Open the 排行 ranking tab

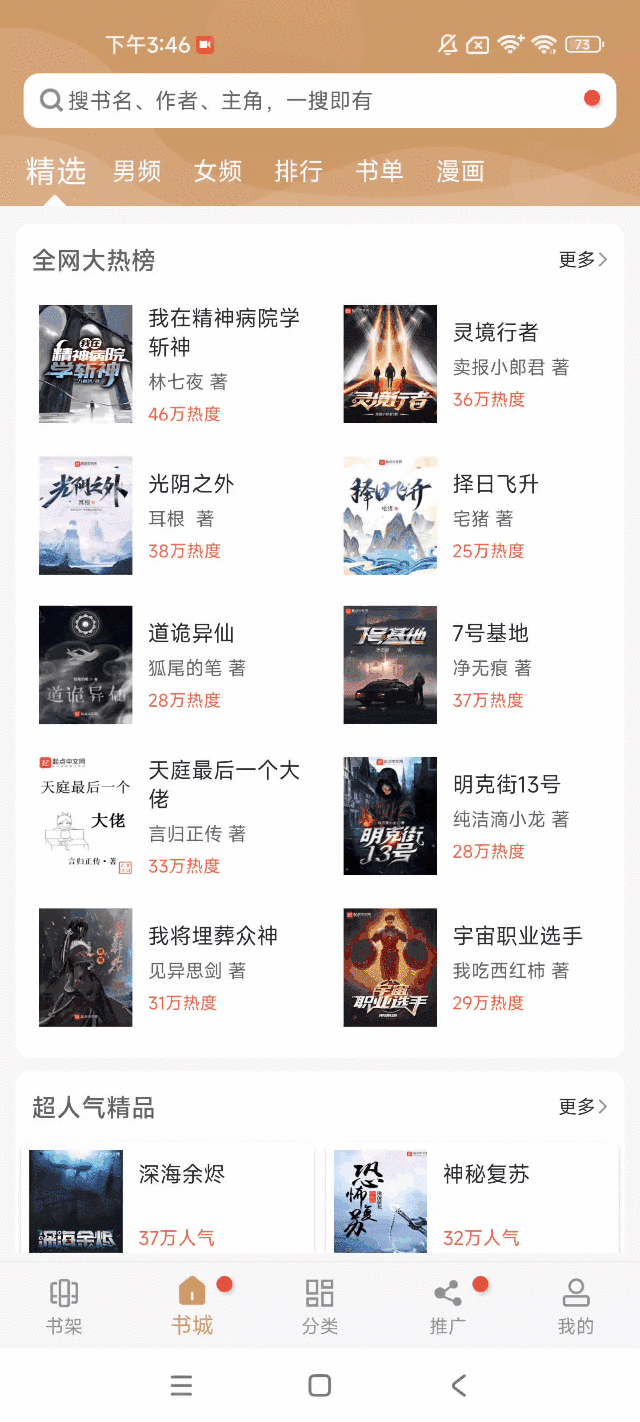coord(299,172)
